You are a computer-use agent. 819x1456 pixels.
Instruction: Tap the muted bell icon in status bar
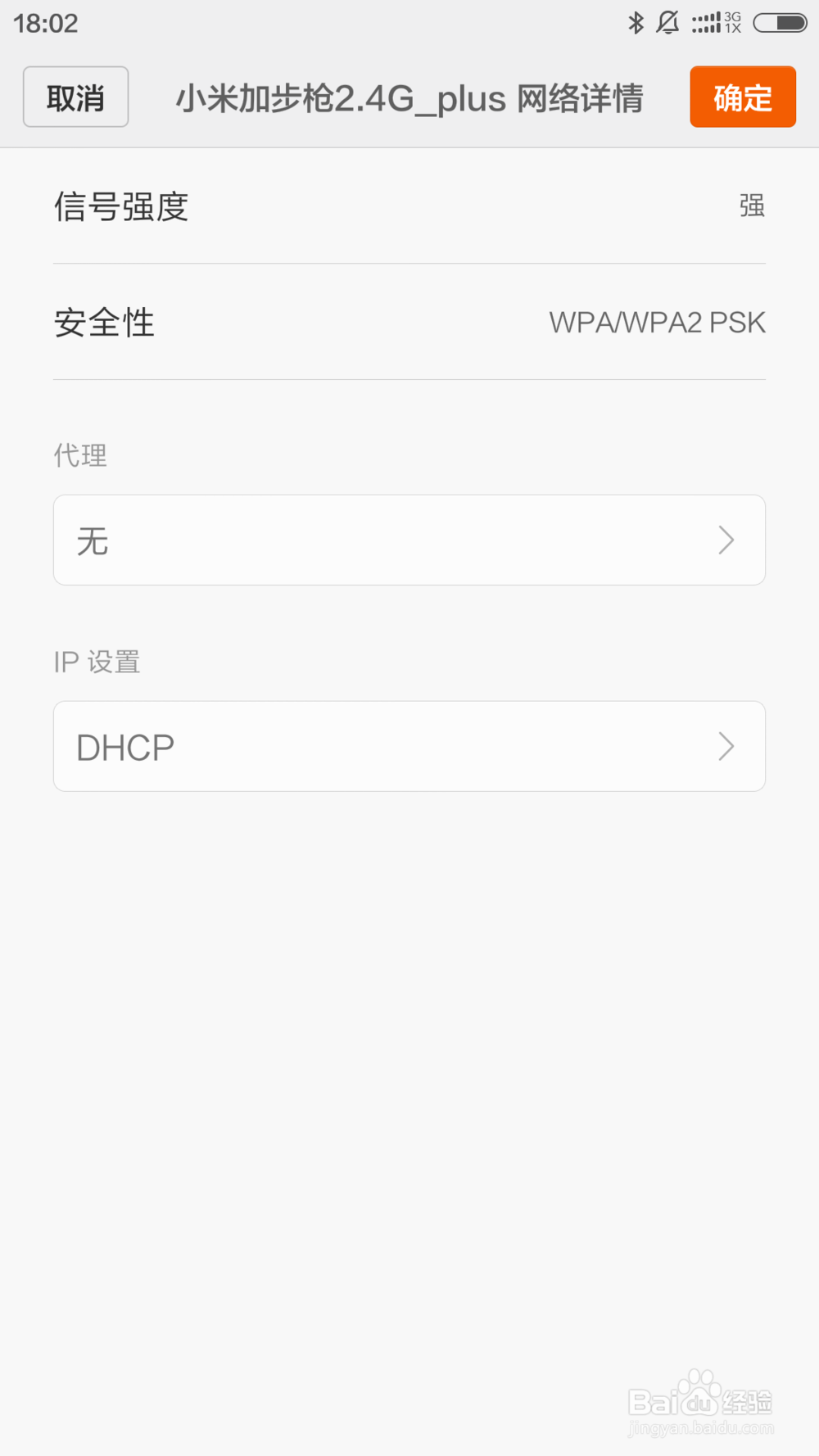tap(668, 22)
